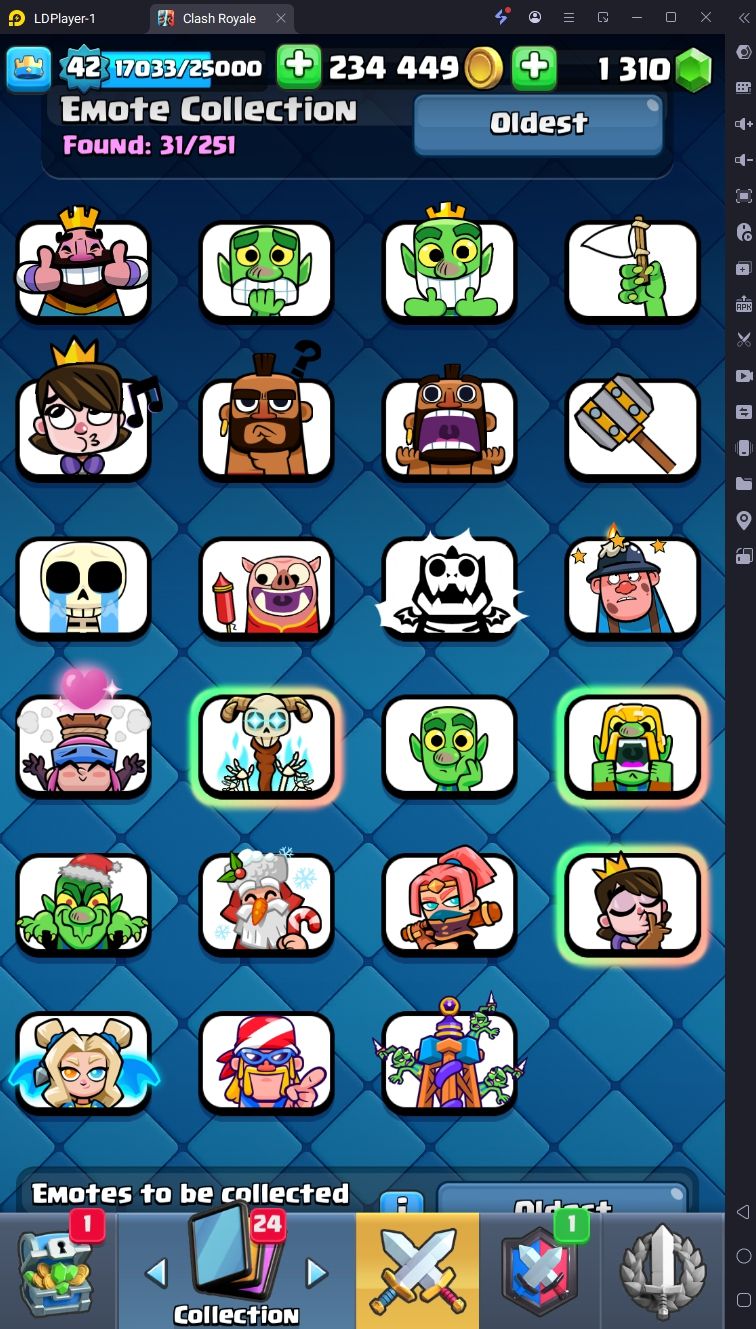Select the dizzy Musketeer emote

[x=632, y=587]
